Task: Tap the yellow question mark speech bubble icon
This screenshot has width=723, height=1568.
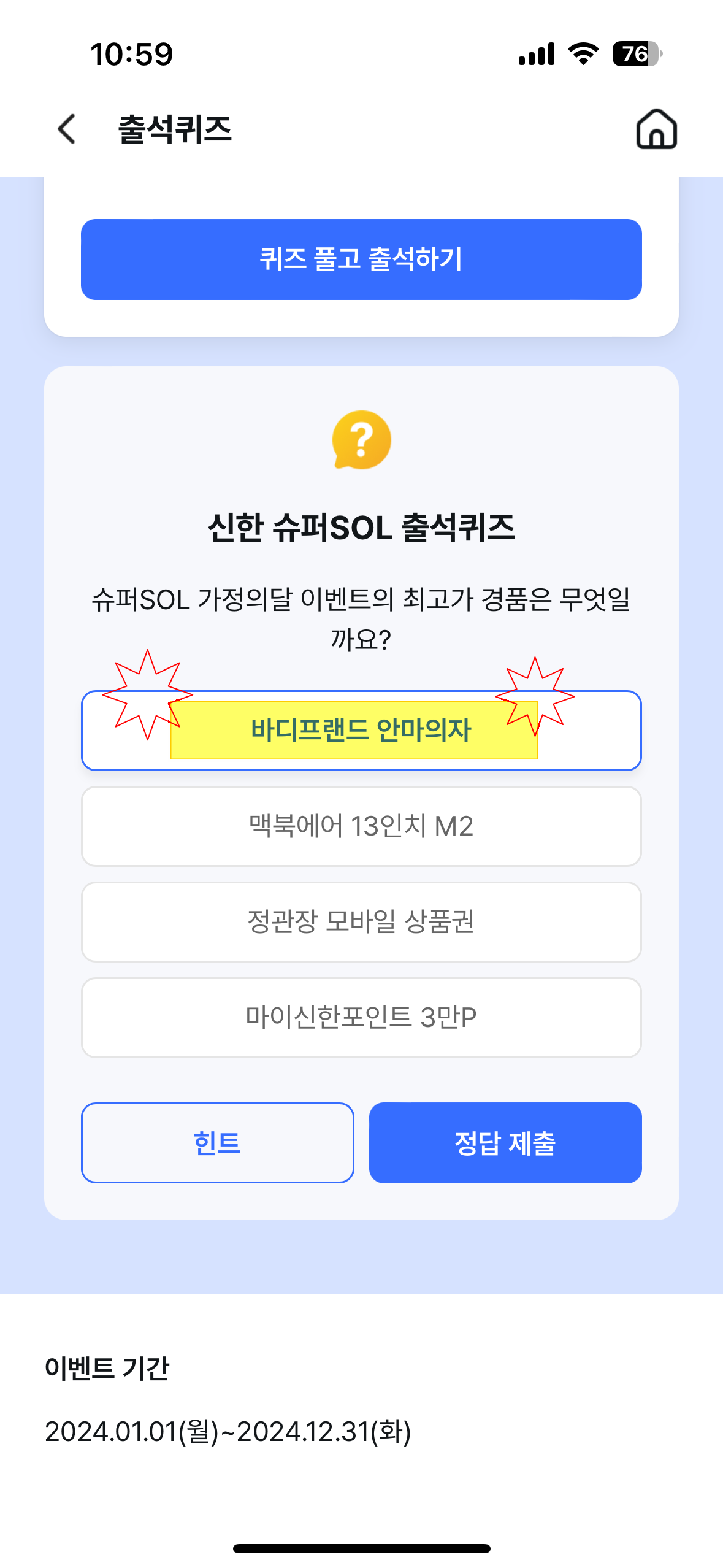Action: [361, 444]
